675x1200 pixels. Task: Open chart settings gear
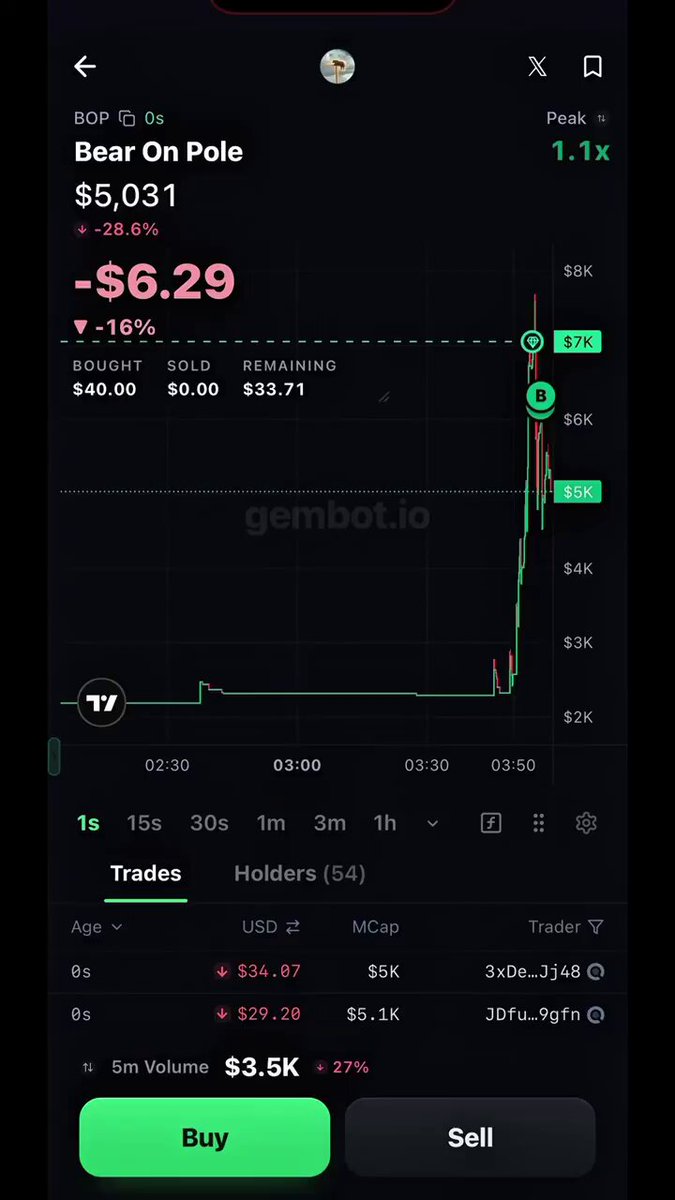[x=586, y=823]
